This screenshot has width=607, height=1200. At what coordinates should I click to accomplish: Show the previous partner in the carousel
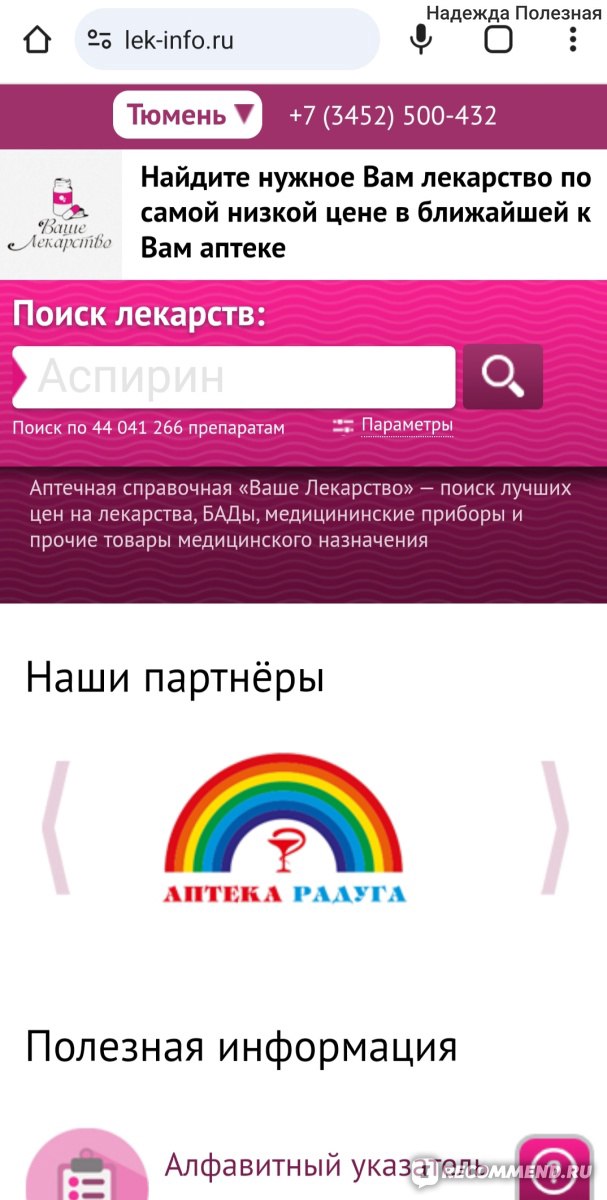(x=57, y=827)
